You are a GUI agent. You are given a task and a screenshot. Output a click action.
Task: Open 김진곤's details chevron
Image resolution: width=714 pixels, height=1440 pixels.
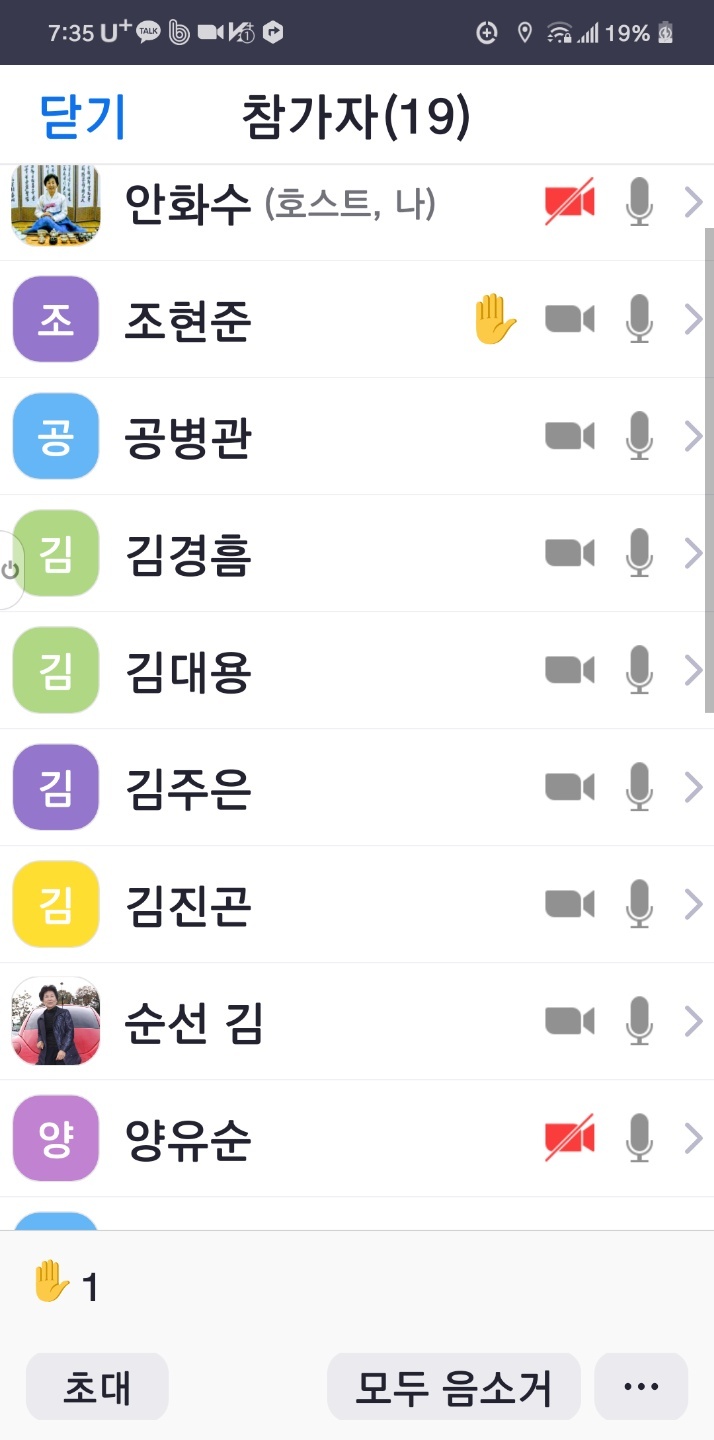693,904
